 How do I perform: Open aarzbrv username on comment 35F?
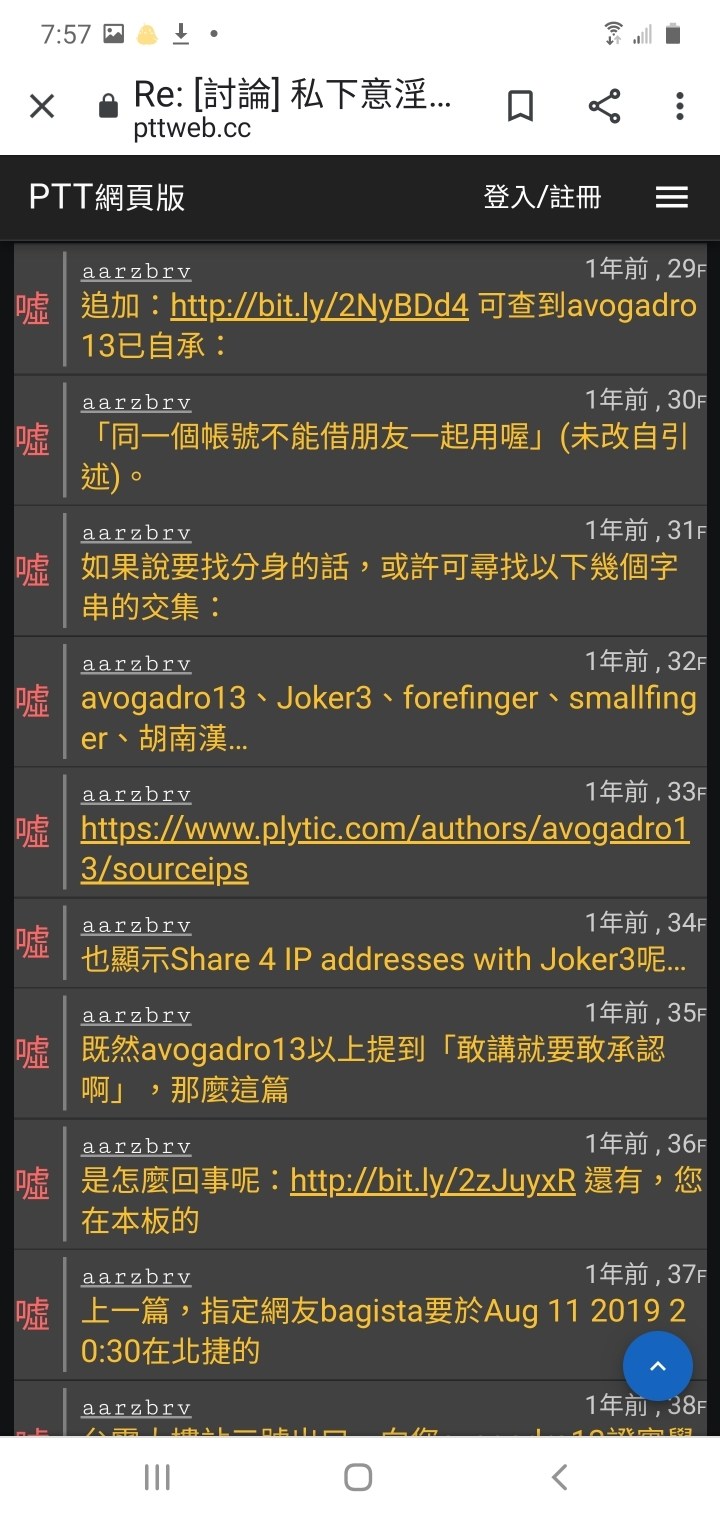tap(136, 1016)
